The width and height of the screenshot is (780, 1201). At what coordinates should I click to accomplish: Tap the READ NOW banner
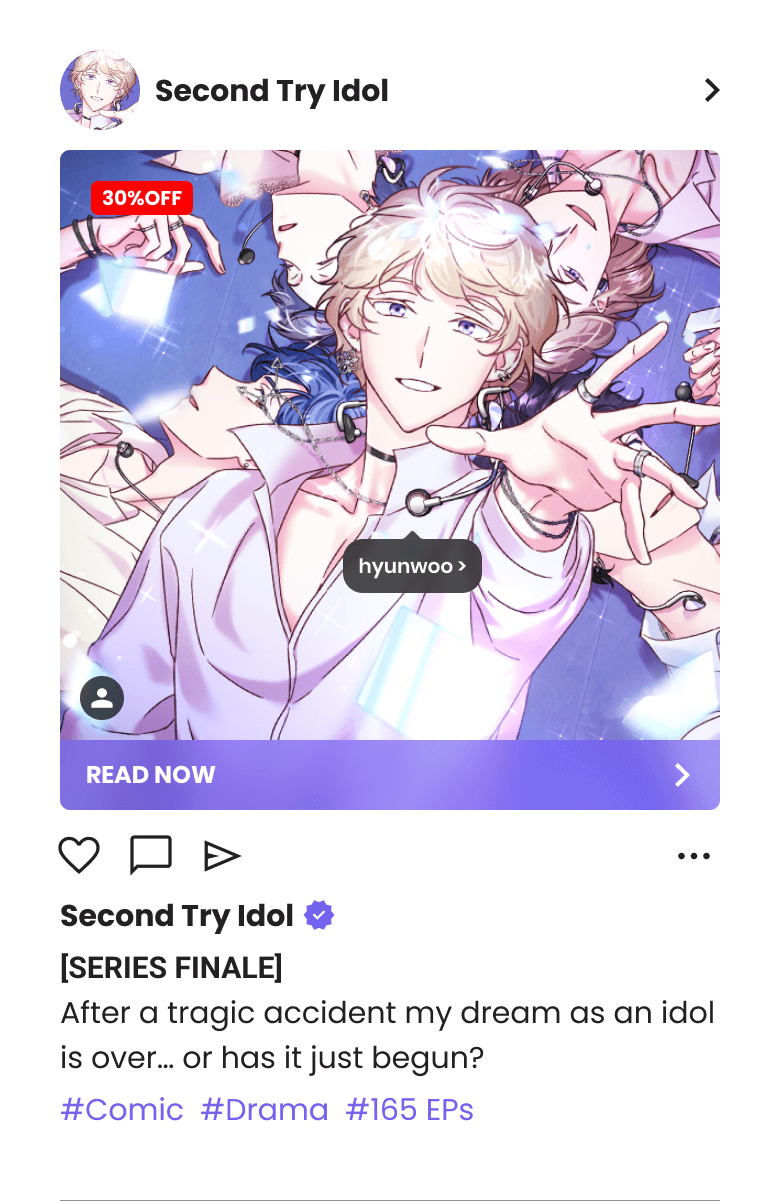(390, 775)
